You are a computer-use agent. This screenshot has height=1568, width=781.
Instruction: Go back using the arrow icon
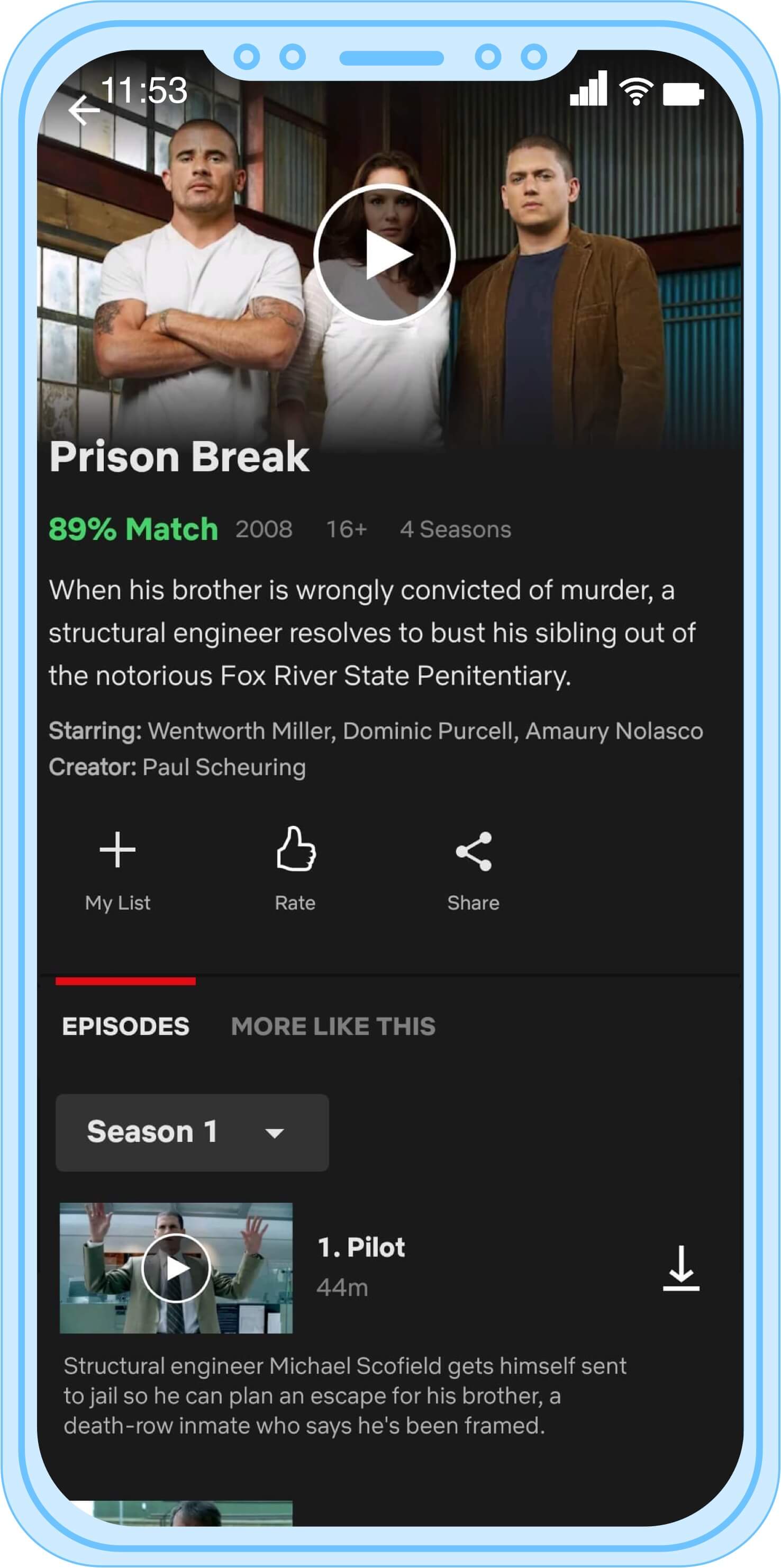(x=83, y=110)
